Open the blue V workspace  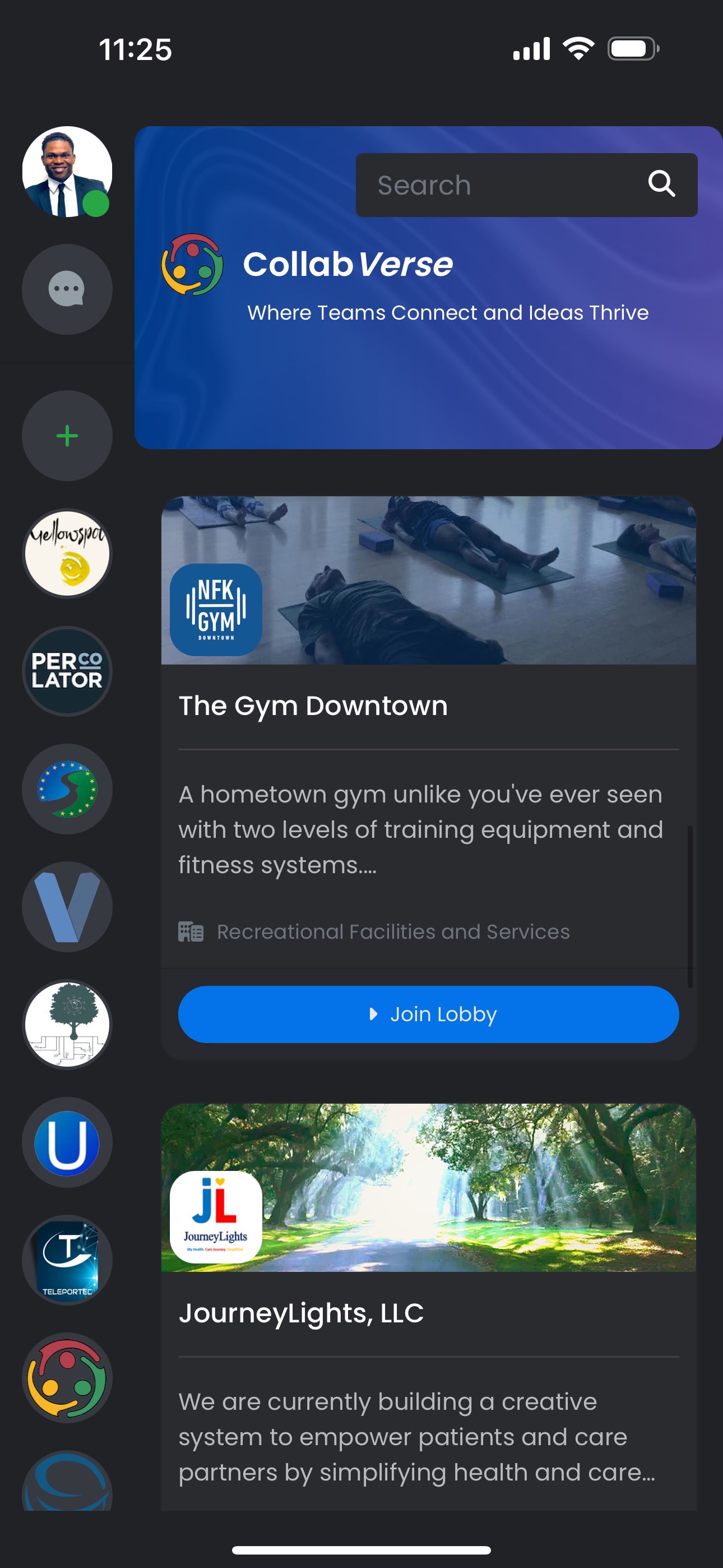[x=67, y=906]
